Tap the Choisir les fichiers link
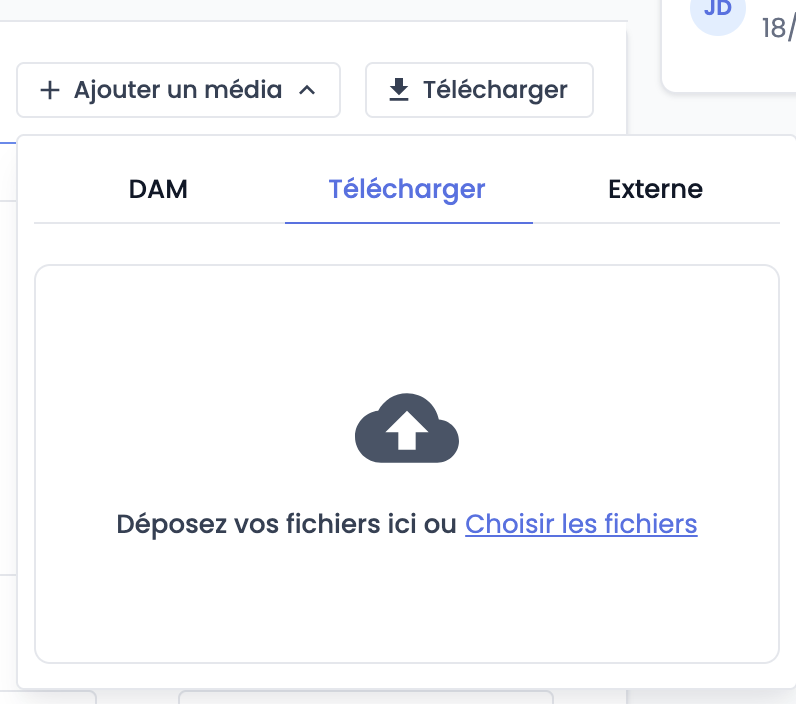 (581, 524)
